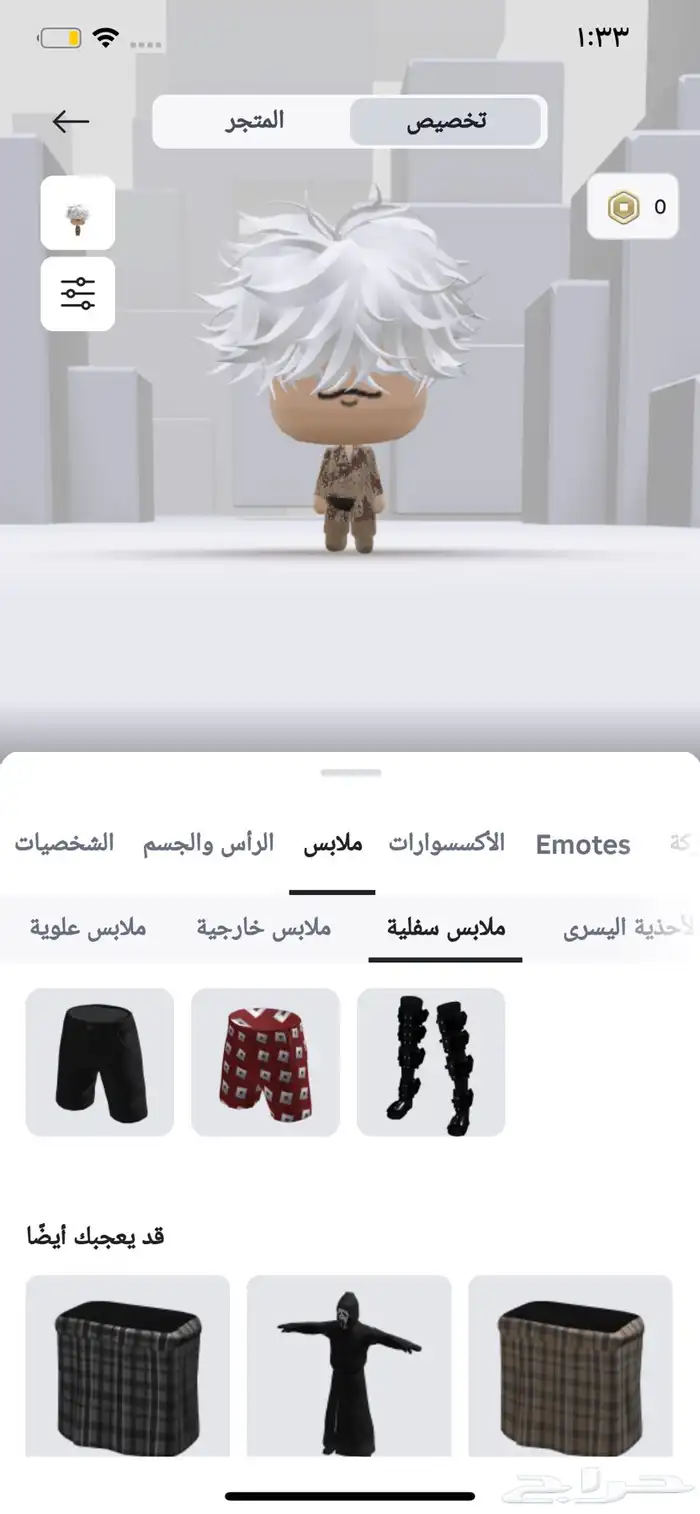Equip the black shorts
The height and width of the screenshot is (1514, 700).
coord(100,1062)
